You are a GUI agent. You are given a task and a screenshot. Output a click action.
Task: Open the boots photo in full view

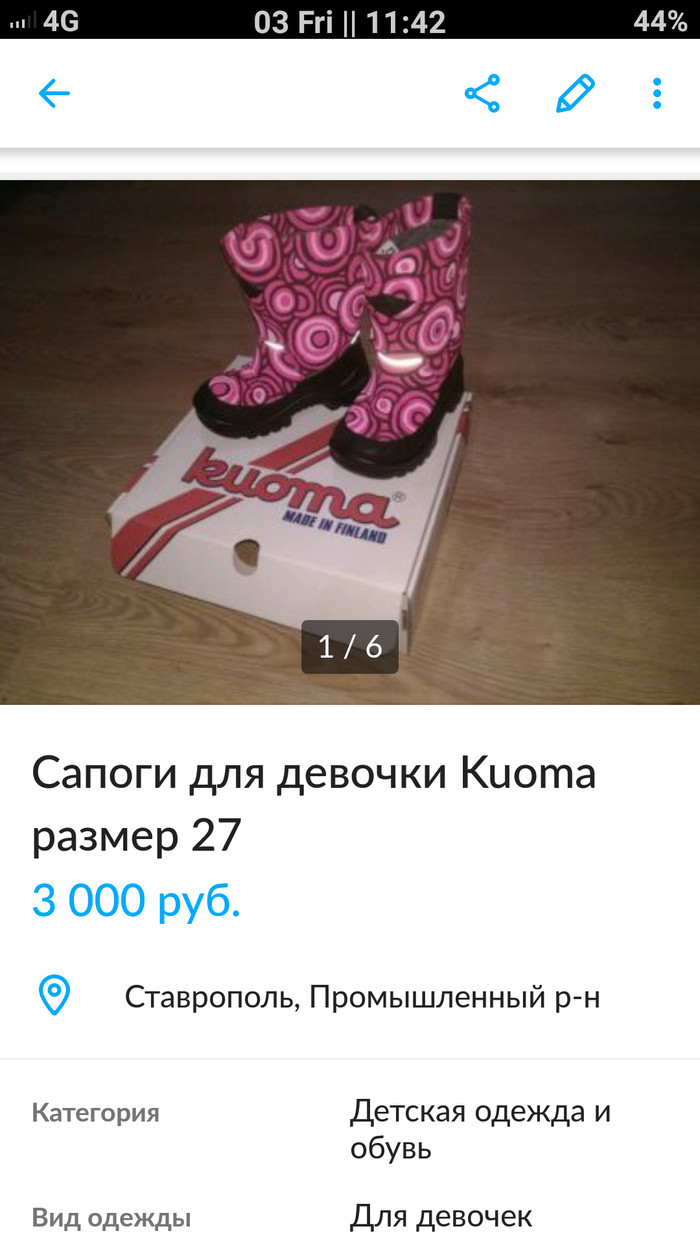350,420
